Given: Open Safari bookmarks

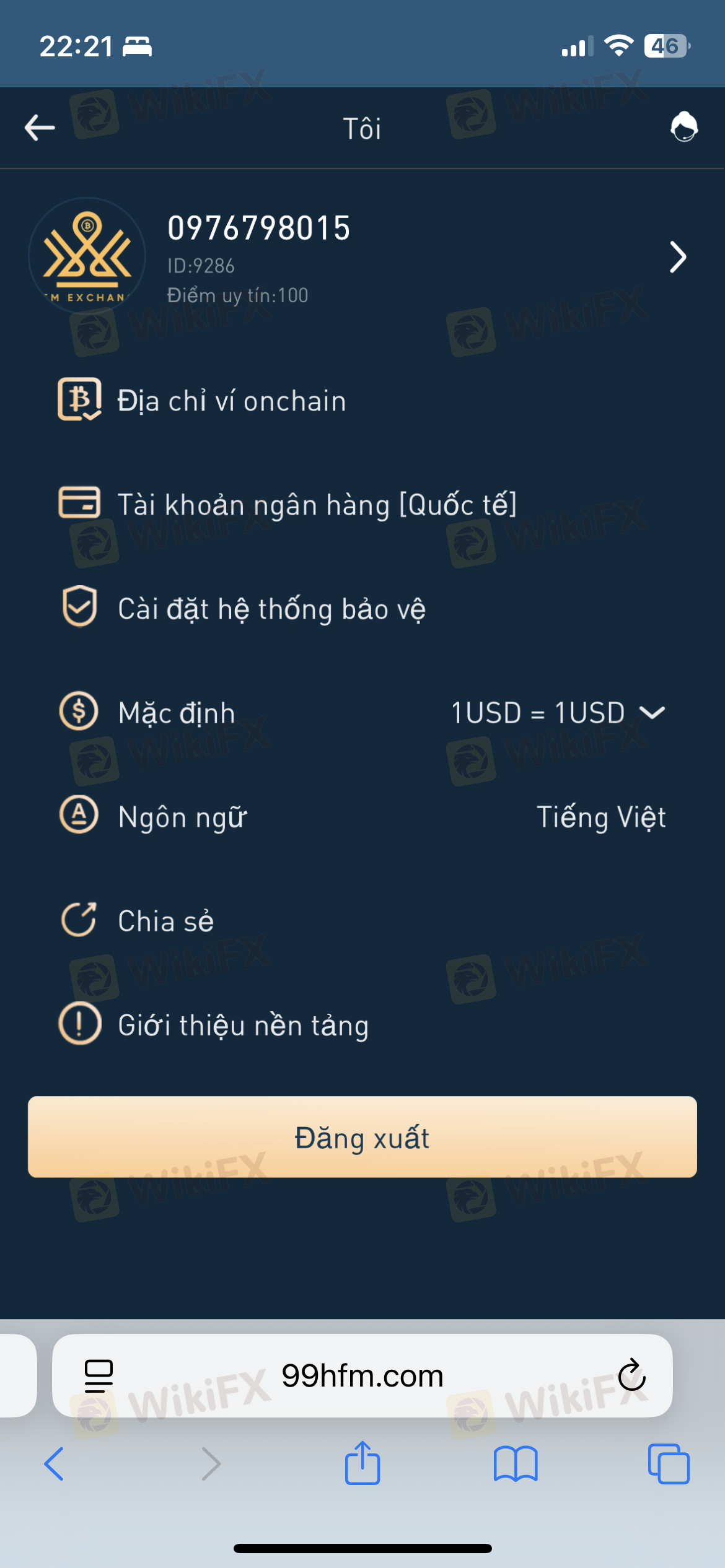Looking at the screenshot, I should (516, 1464).
